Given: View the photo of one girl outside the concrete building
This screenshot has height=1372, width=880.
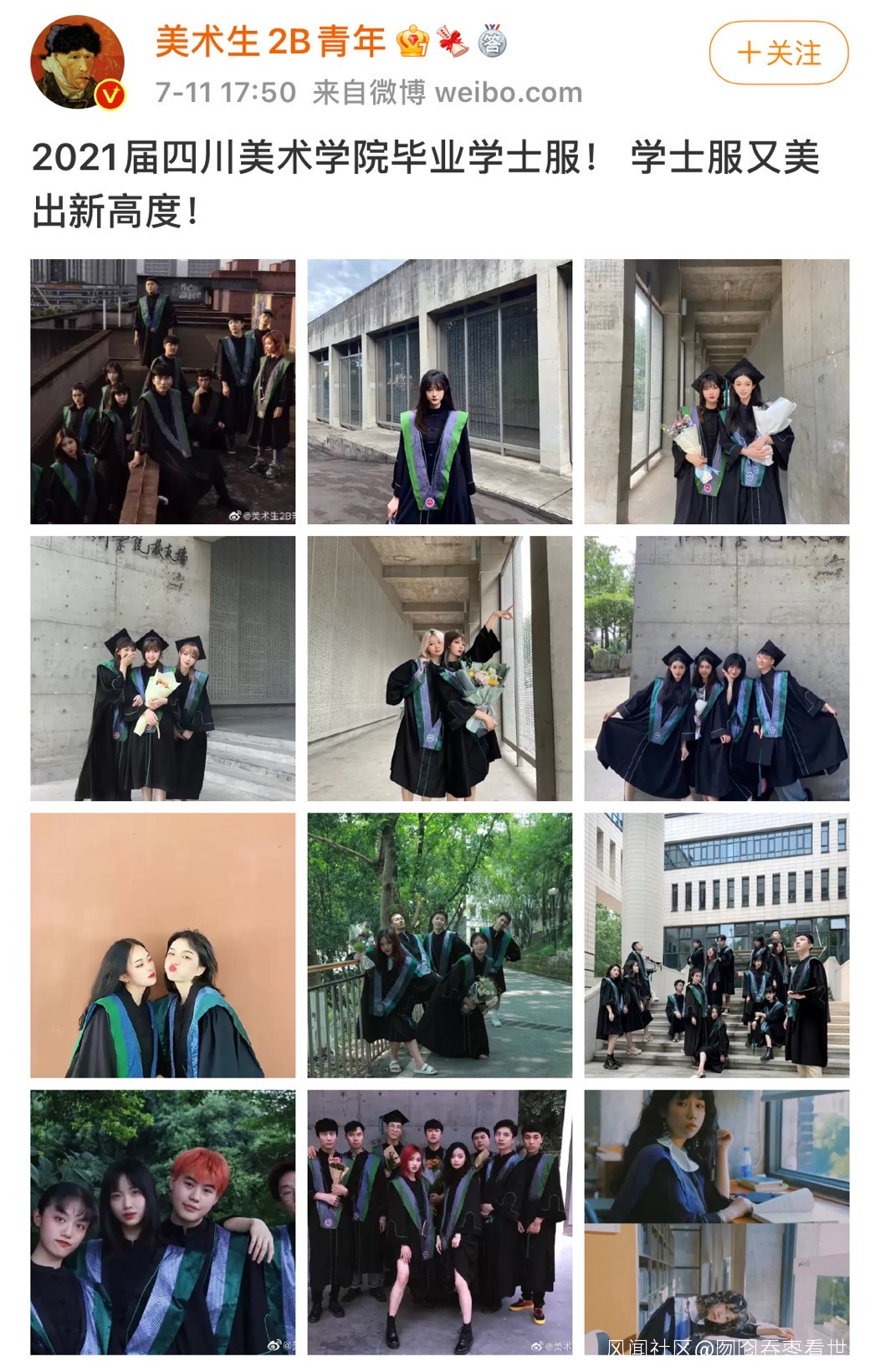Looking at the screenshot, I should pos(439,391).
